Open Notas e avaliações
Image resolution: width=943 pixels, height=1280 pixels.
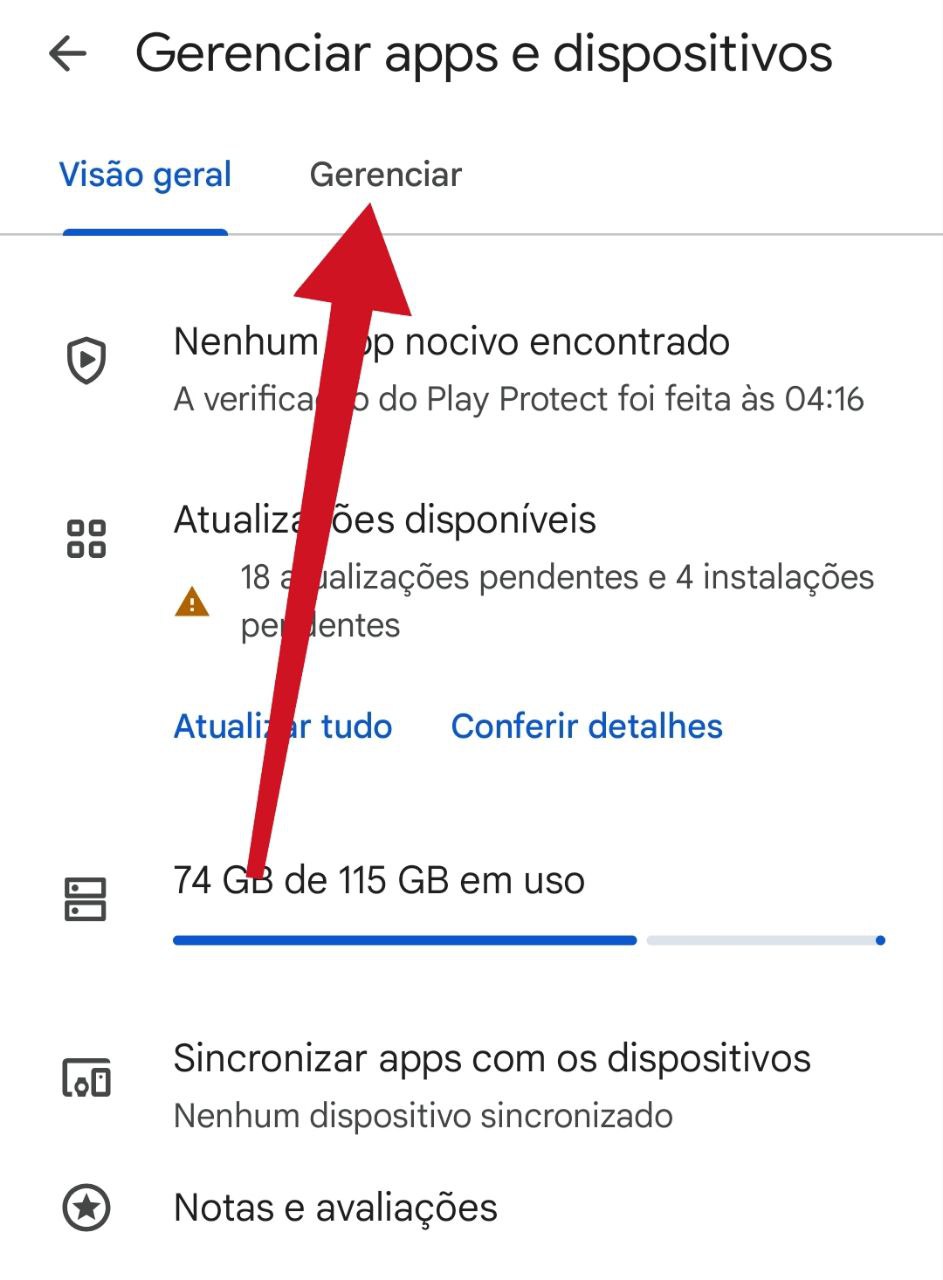tap(335, 1208)
